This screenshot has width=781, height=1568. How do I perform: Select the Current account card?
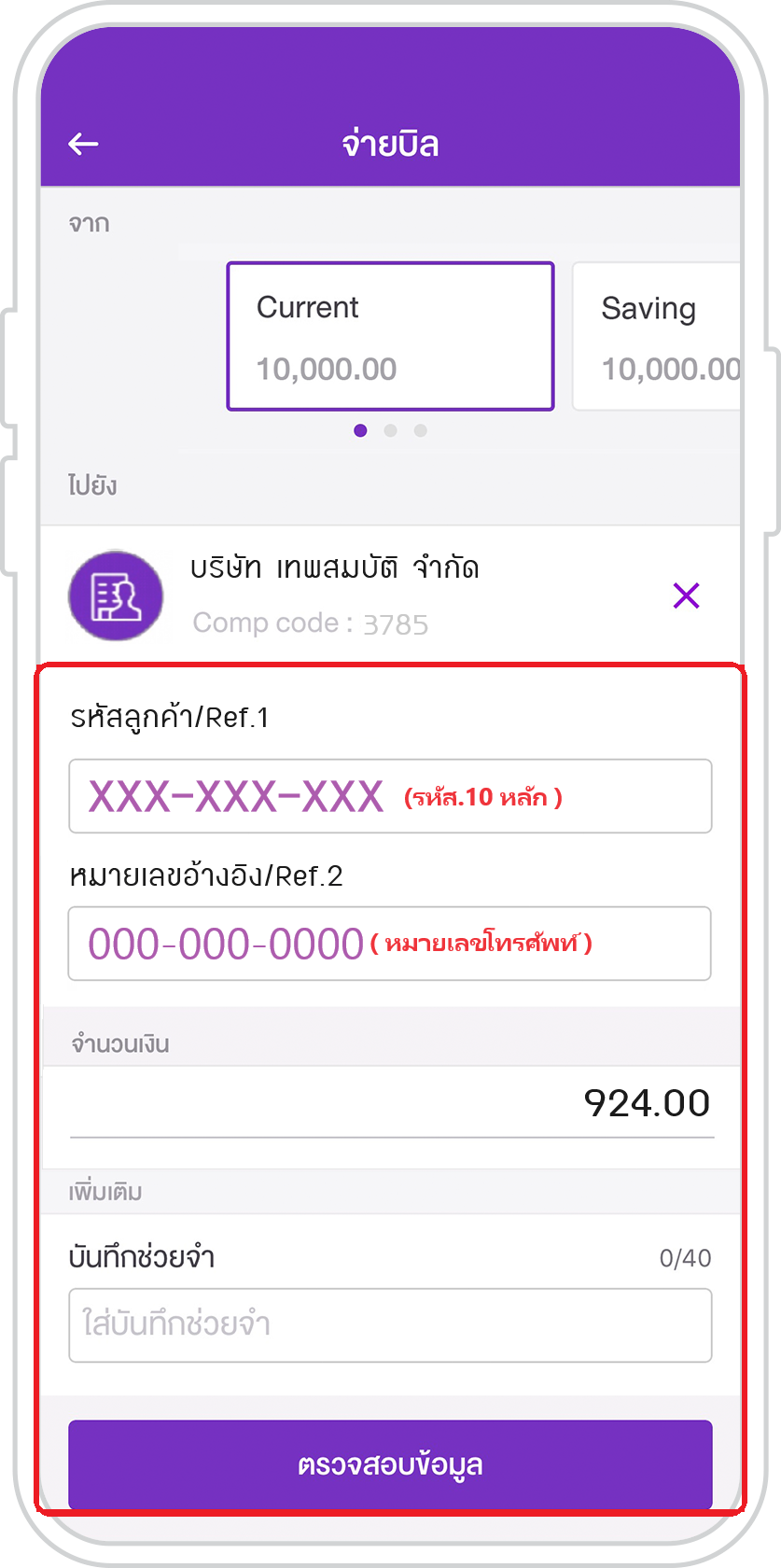[390, 336]
